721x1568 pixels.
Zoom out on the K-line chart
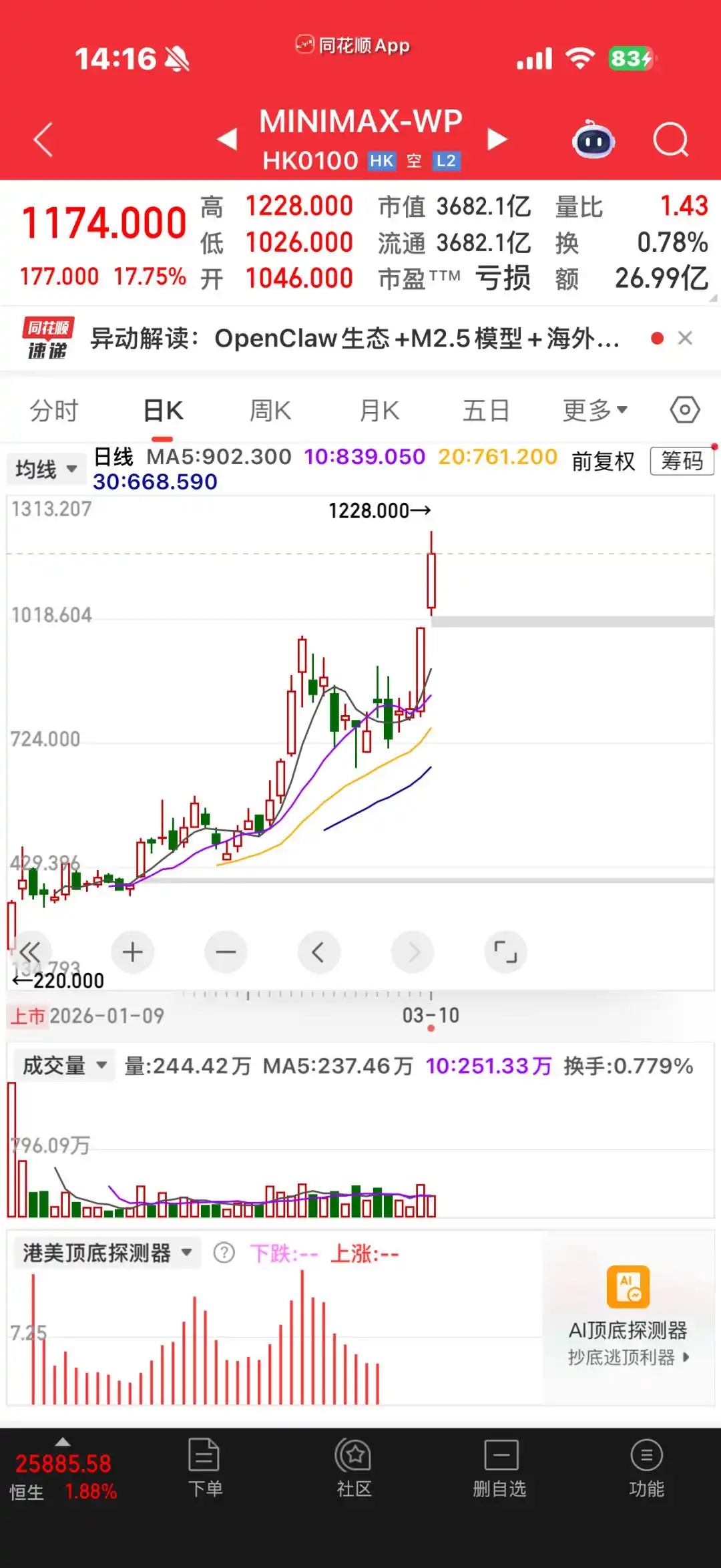pyautogui.click(x=226, y=952)
